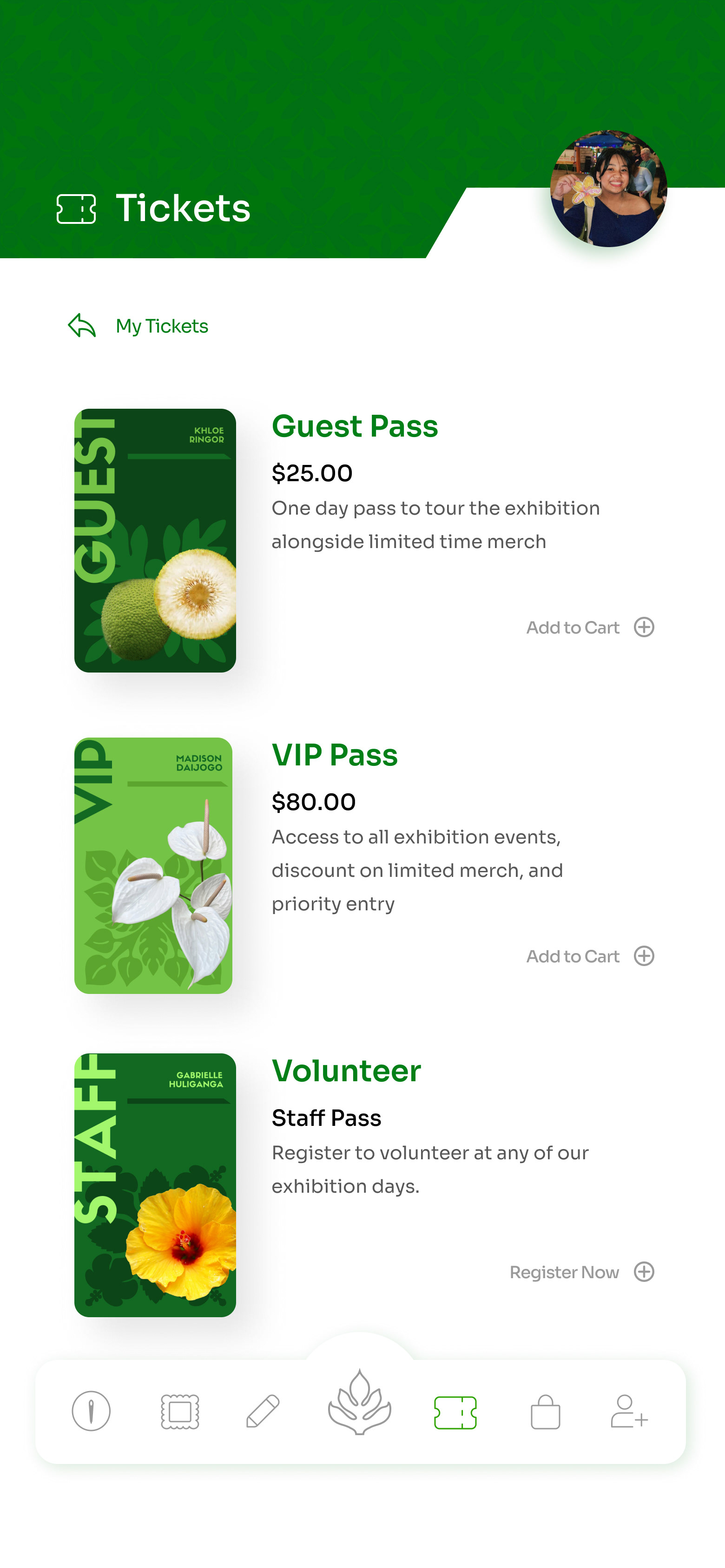The image size is (725, 1568).
Task: Select the tickets tab in bottom bar
Action: point(455,1412)
